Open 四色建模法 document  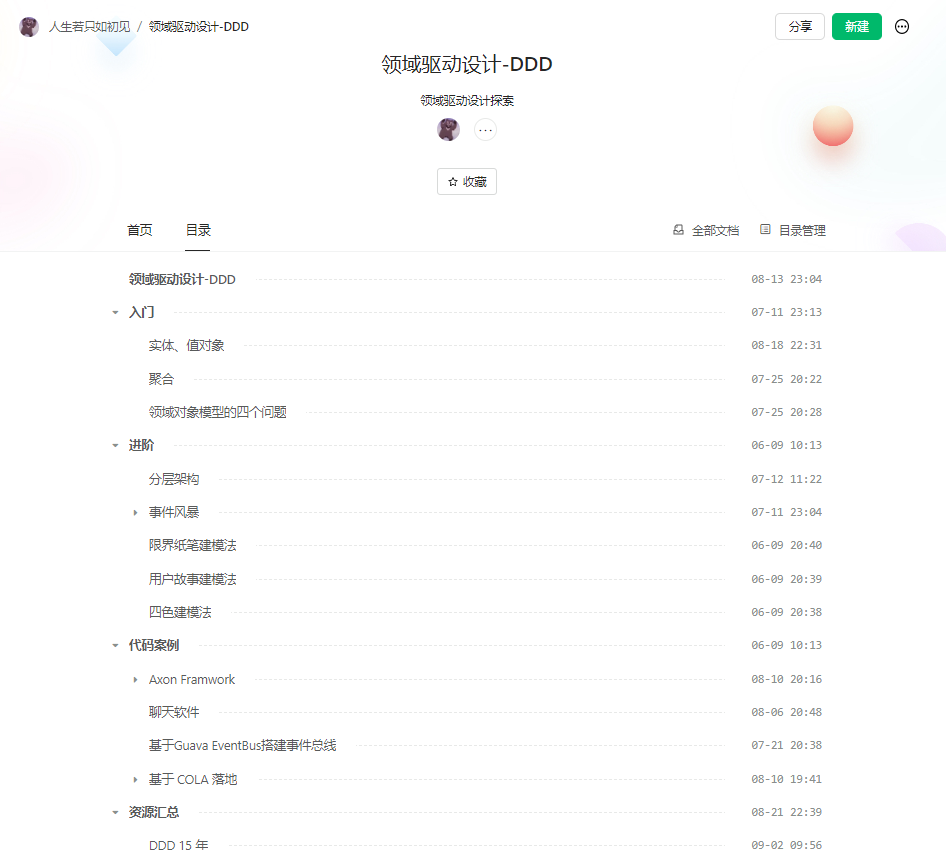[180, 612]
